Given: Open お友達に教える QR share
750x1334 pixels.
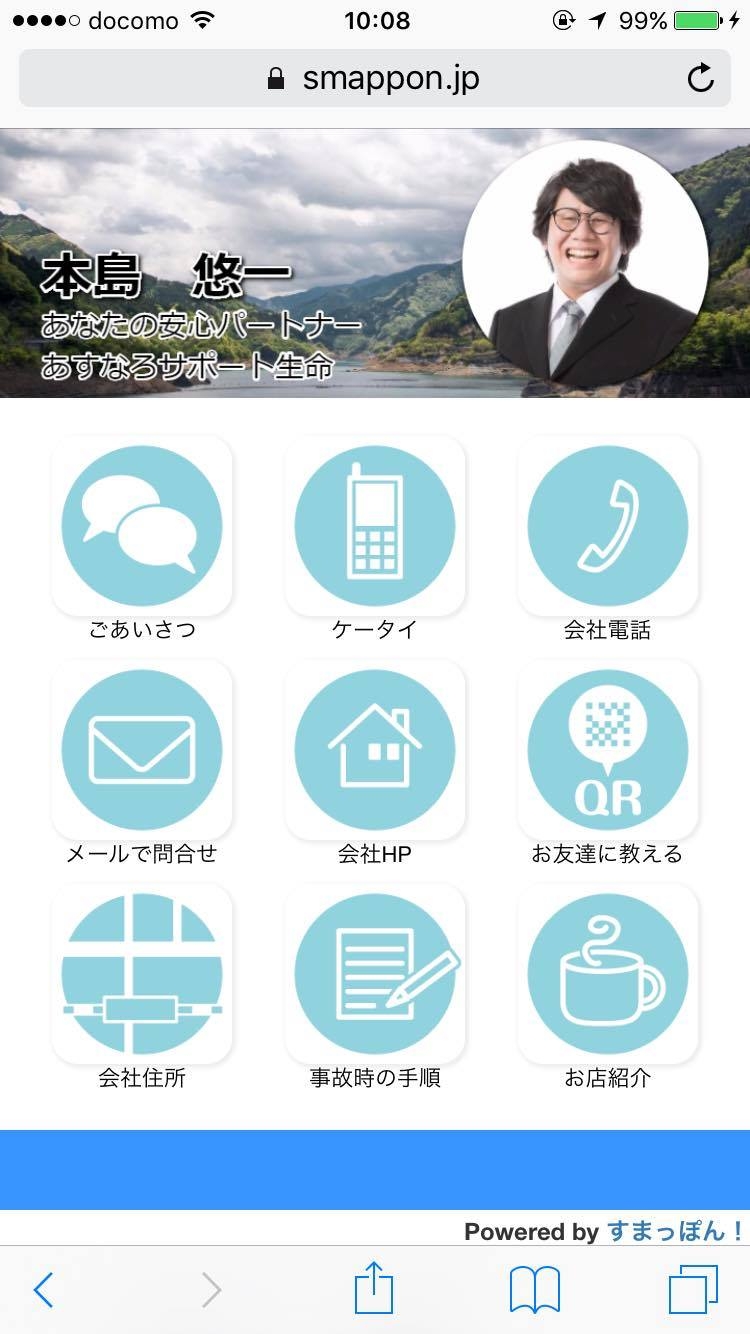Looking at the screenshot, I should click(x=607, y=750).
